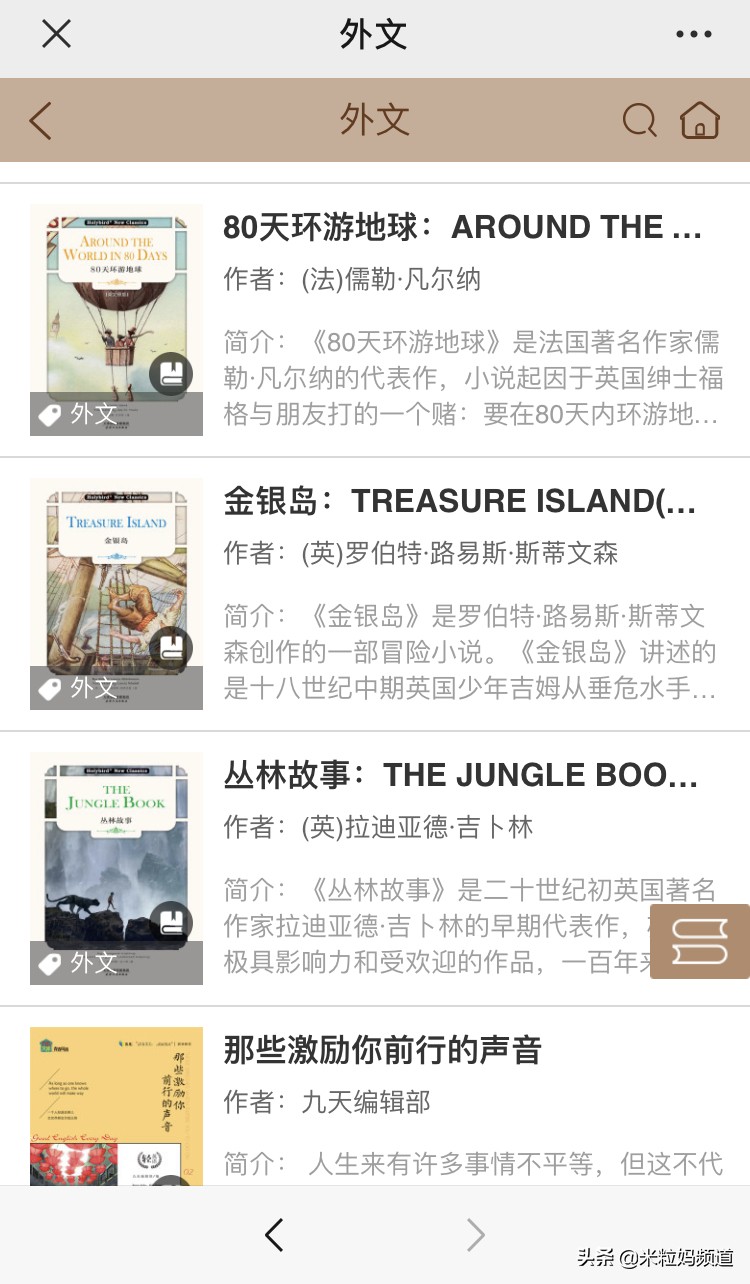750x1284 pixels.
Task: Tap the floating brown bookshelf button
Action: click(x=700, y=941)
